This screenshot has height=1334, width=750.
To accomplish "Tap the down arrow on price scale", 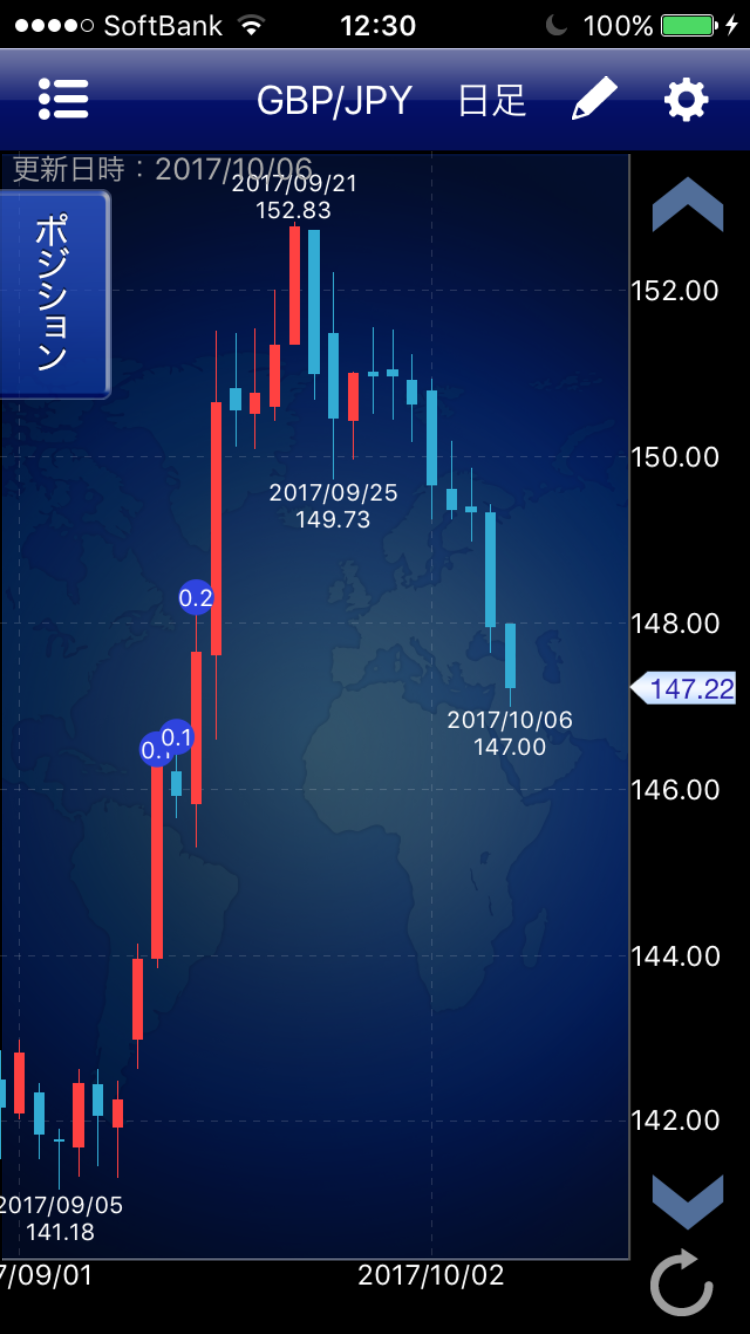I will coord(688,1202).
